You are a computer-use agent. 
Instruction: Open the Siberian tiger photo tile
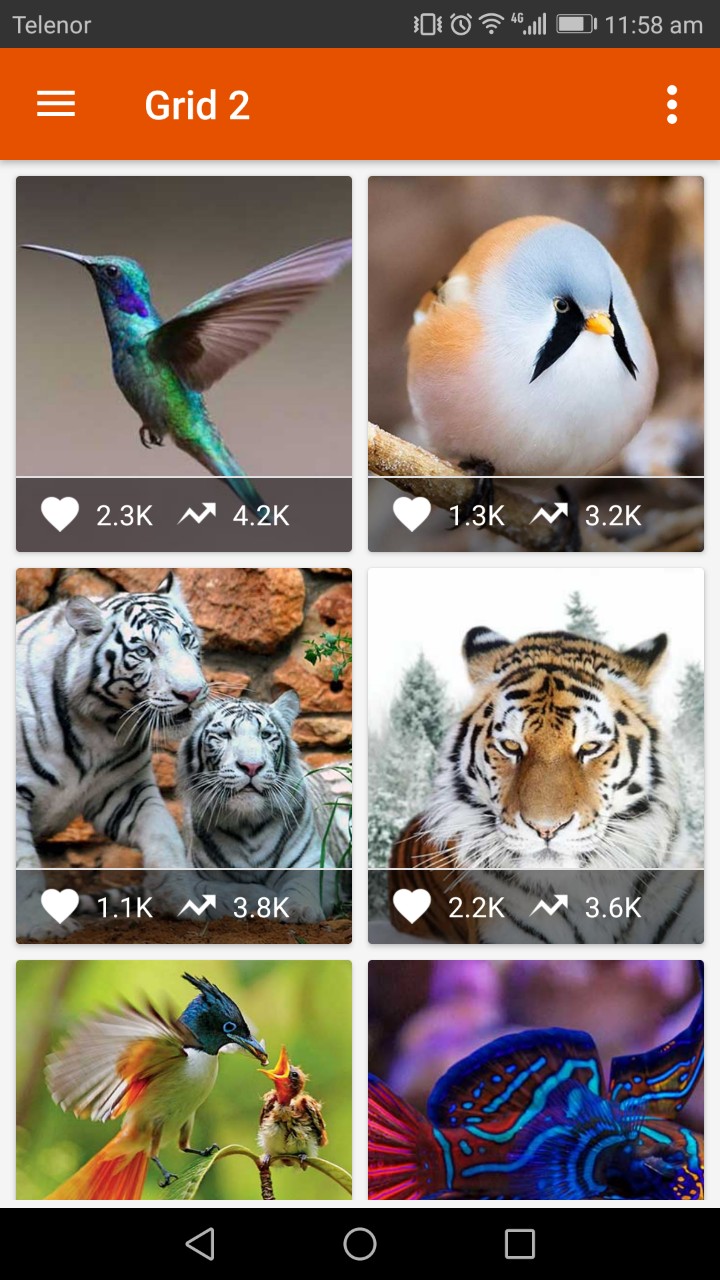tap(536, 717)
